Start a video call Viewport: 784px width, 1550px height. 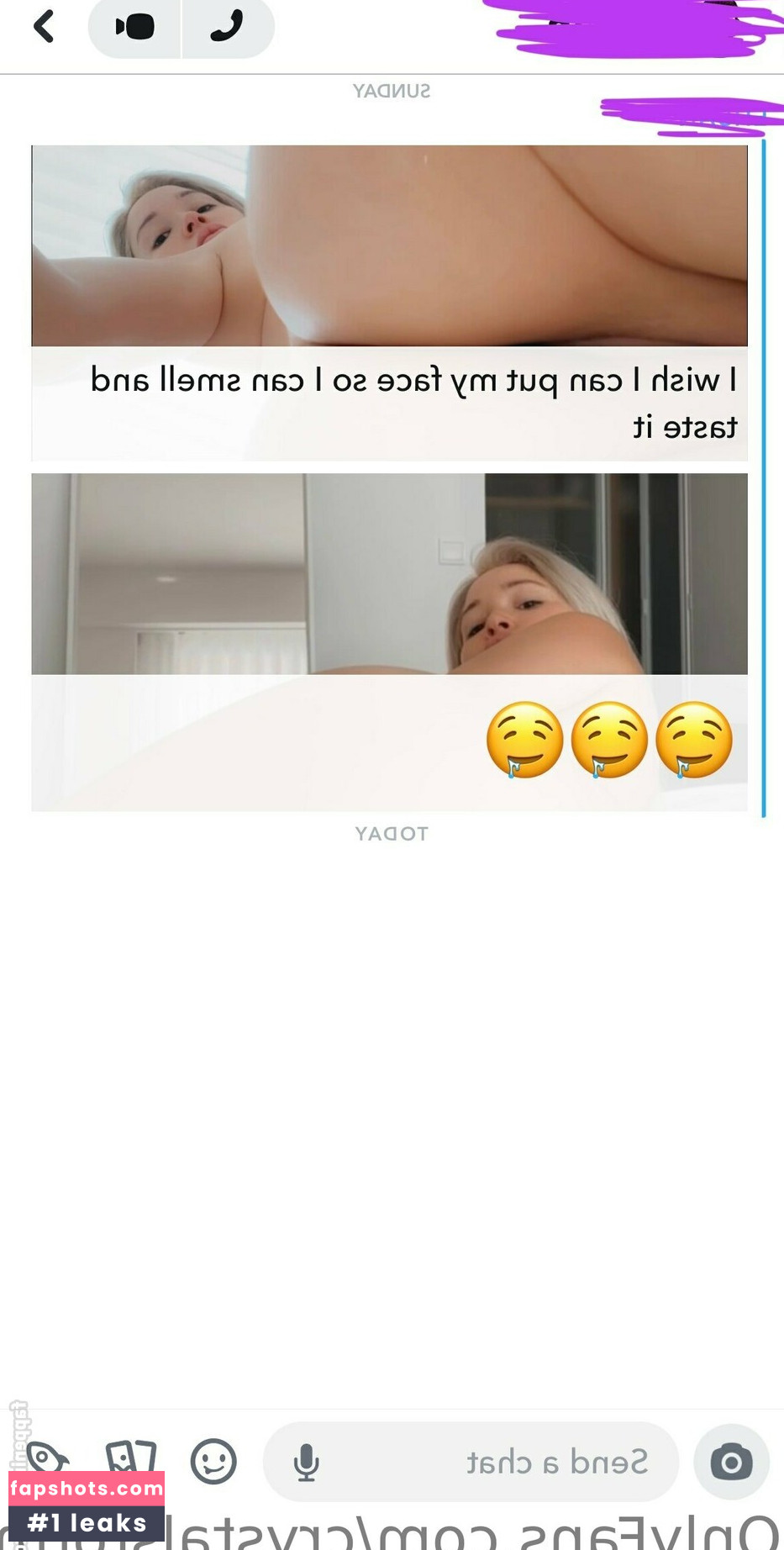[x=134, y=28]
